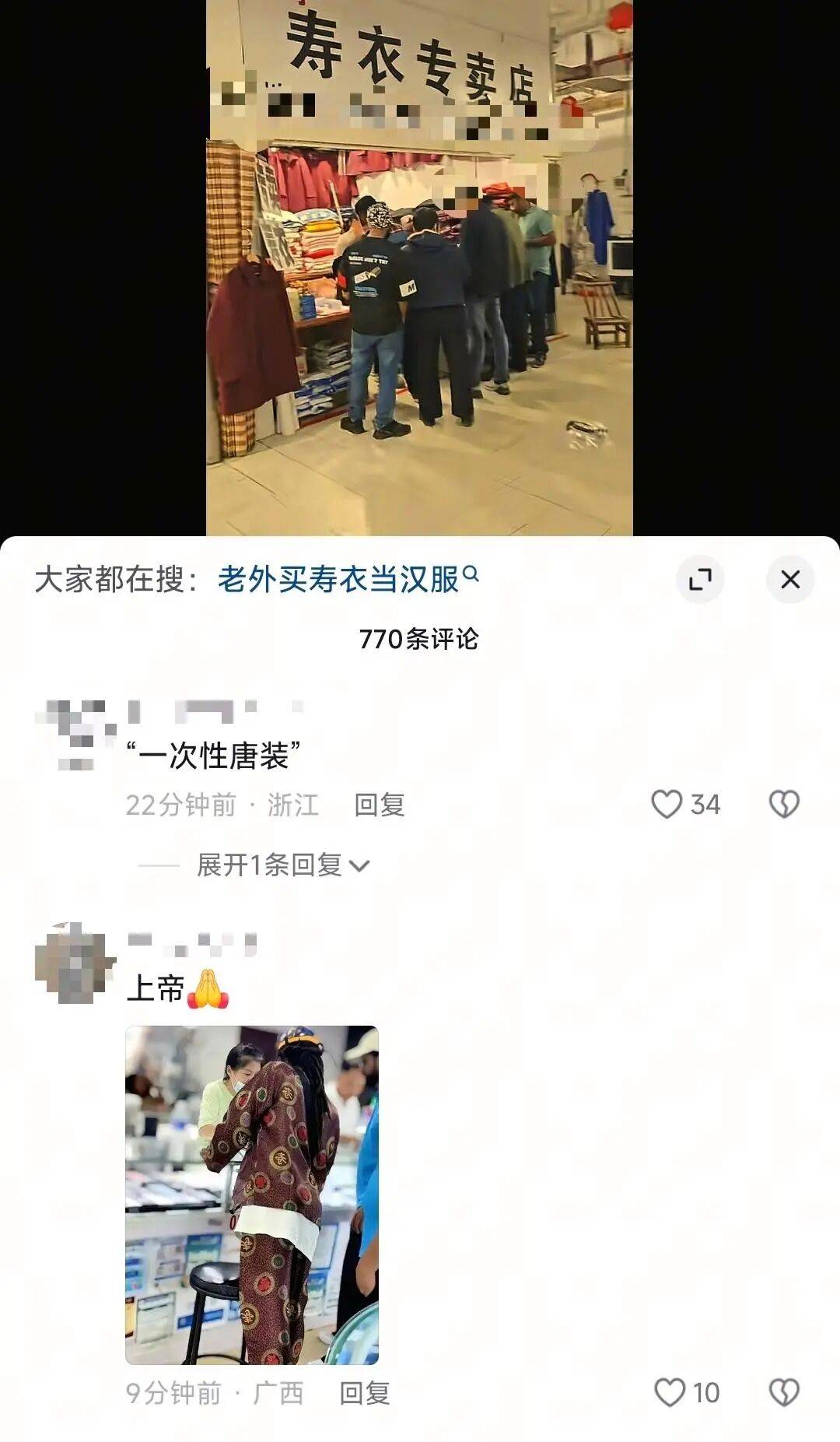Reply to the 广西 comment
The height and width of the screenshot is (1442, 840).
364,1393
